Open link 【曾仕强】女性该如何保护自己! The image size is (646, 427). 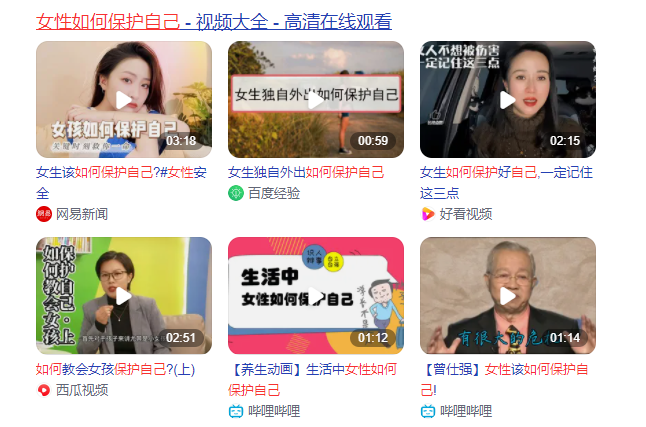tap(504, 369)
